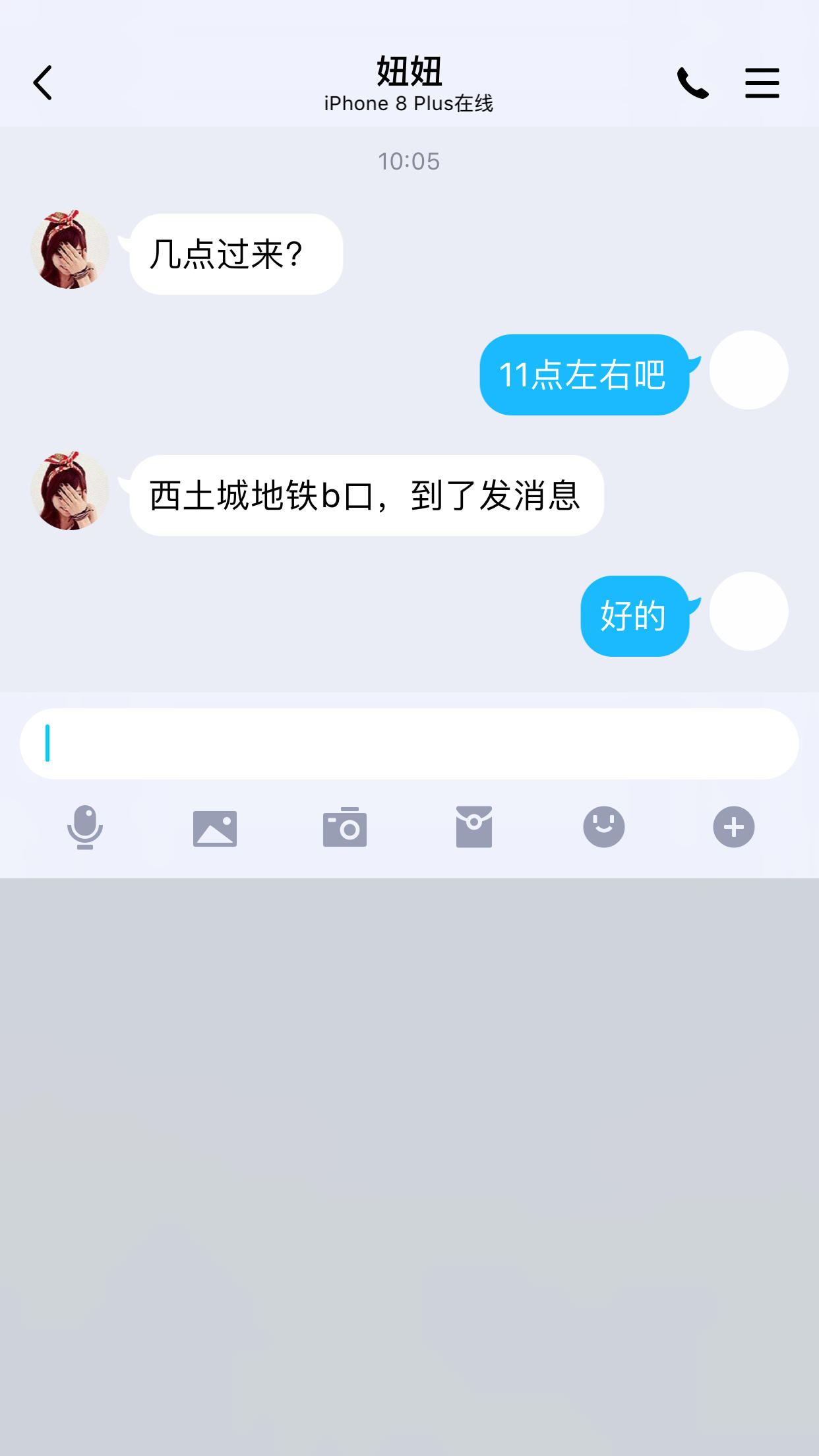
Task: Select the message bubble saying 几点过来
Action: pyautogui.click(x=235, y=253)
